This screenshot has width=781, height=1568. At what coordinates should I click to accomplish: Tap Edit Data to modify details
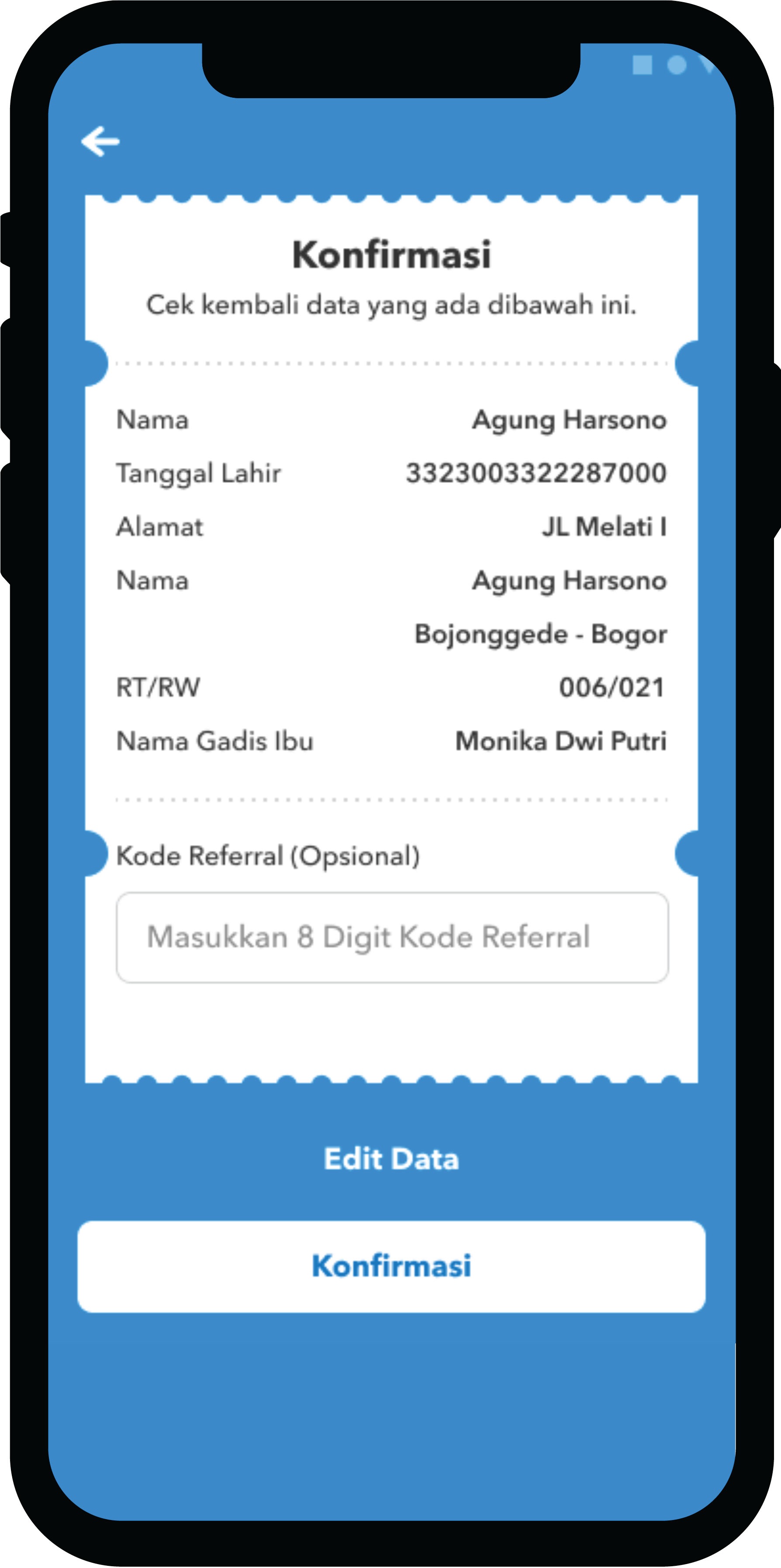pos(391,1159)
